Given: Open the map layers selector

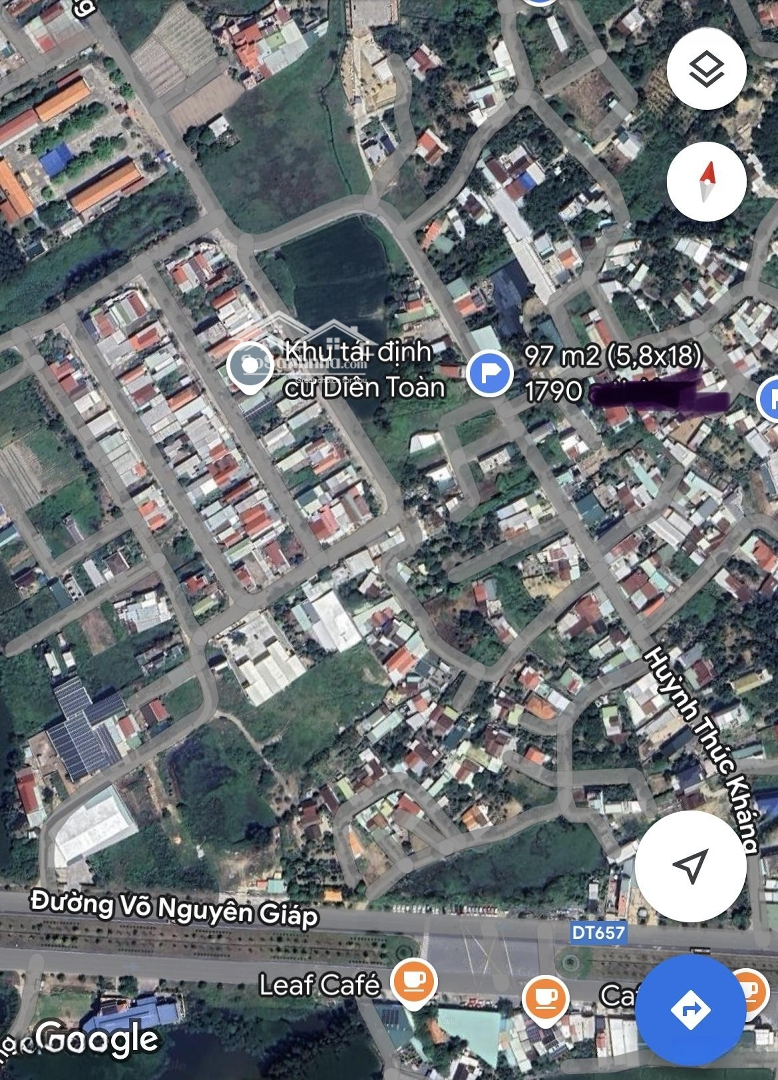Looking at the screenshot, I should 706,69.
